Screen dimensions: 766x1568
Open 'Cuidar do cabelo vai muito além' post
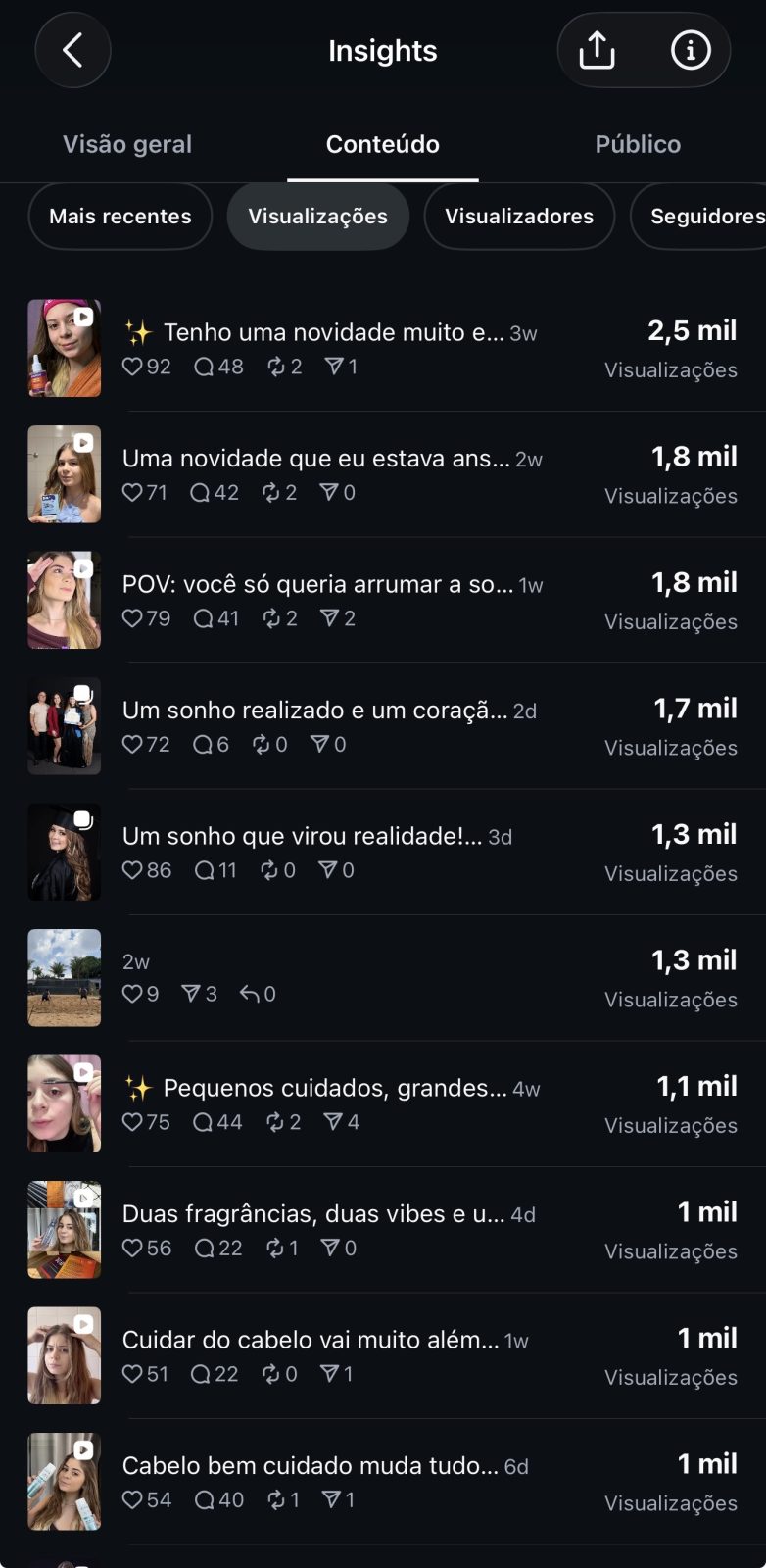[383, 1355]
